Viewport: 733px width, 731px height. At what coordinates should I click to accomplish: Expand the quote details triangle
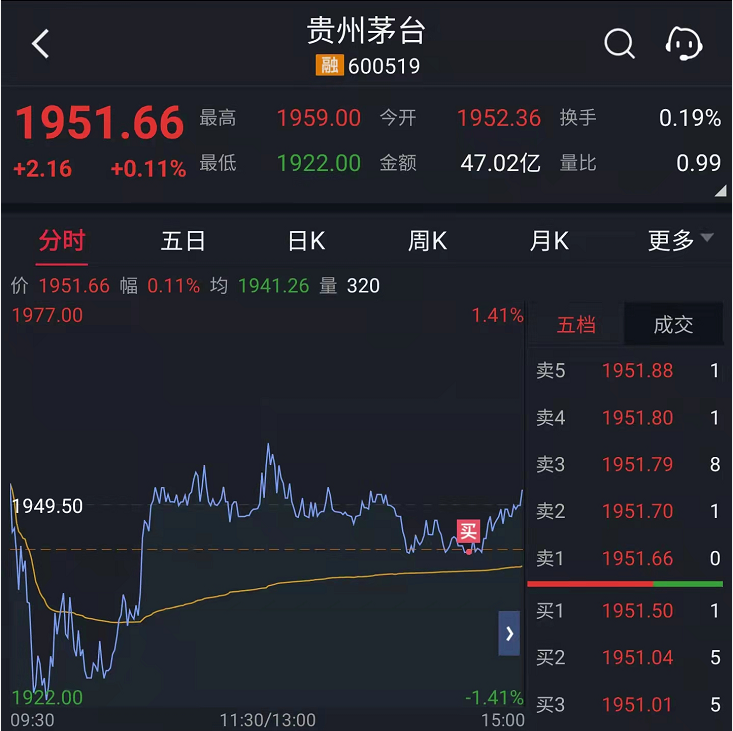coord(719,191)
